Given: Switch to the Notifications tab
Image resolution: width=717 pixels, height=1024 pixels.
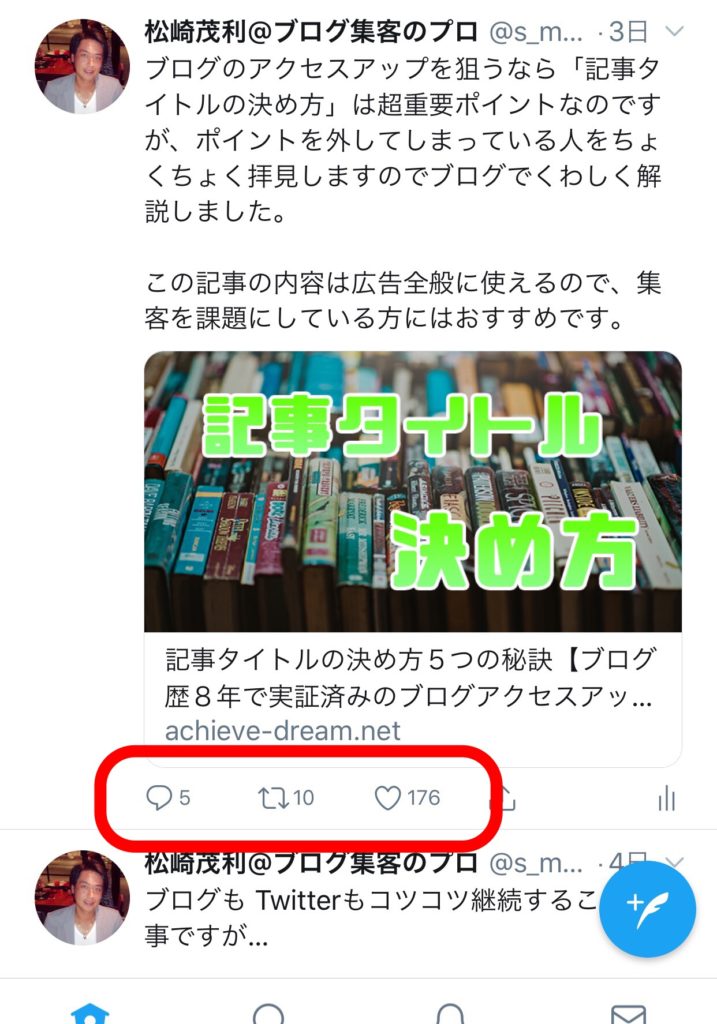Looking at the screenshot, I should click(x=450, y=1012).
